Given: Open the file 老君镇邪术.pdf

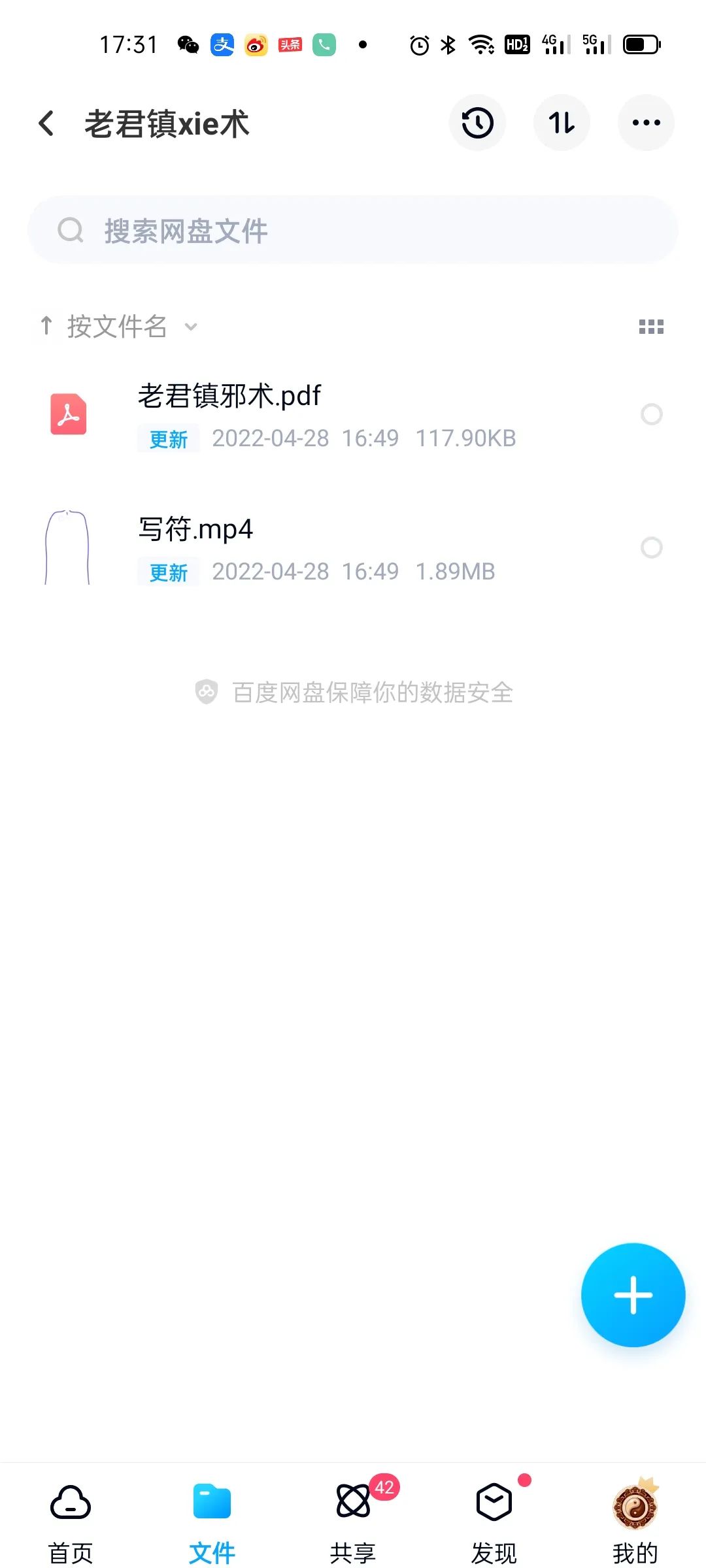Looking at the screenshot, I should tap(229, 395).
